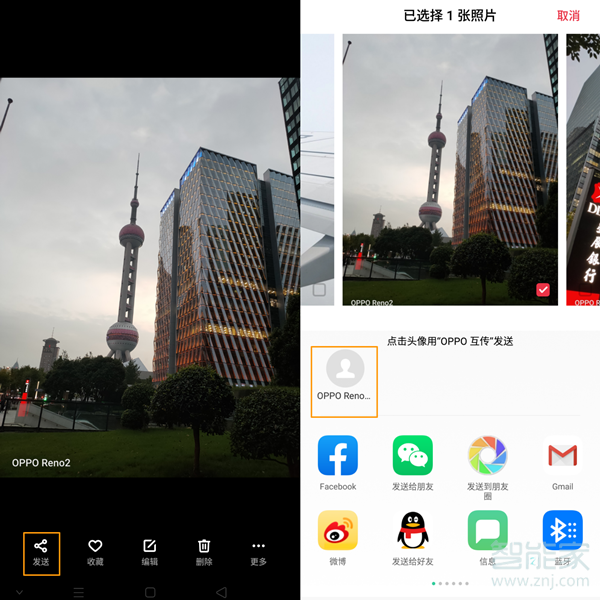
Task: Share the photo through Gmail
Action: [x=562, y=456]
